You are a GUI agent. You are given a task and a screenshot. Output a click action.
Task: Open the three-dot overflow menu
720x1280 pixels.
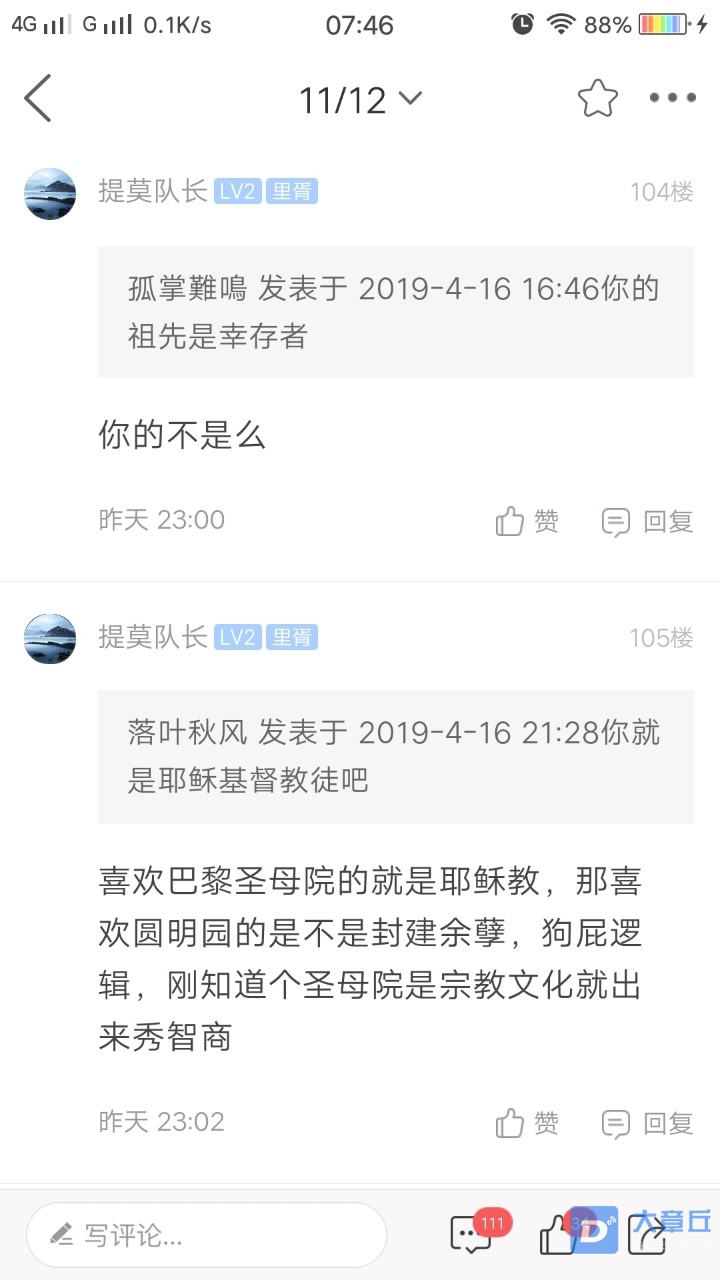[x=672, y=98]
